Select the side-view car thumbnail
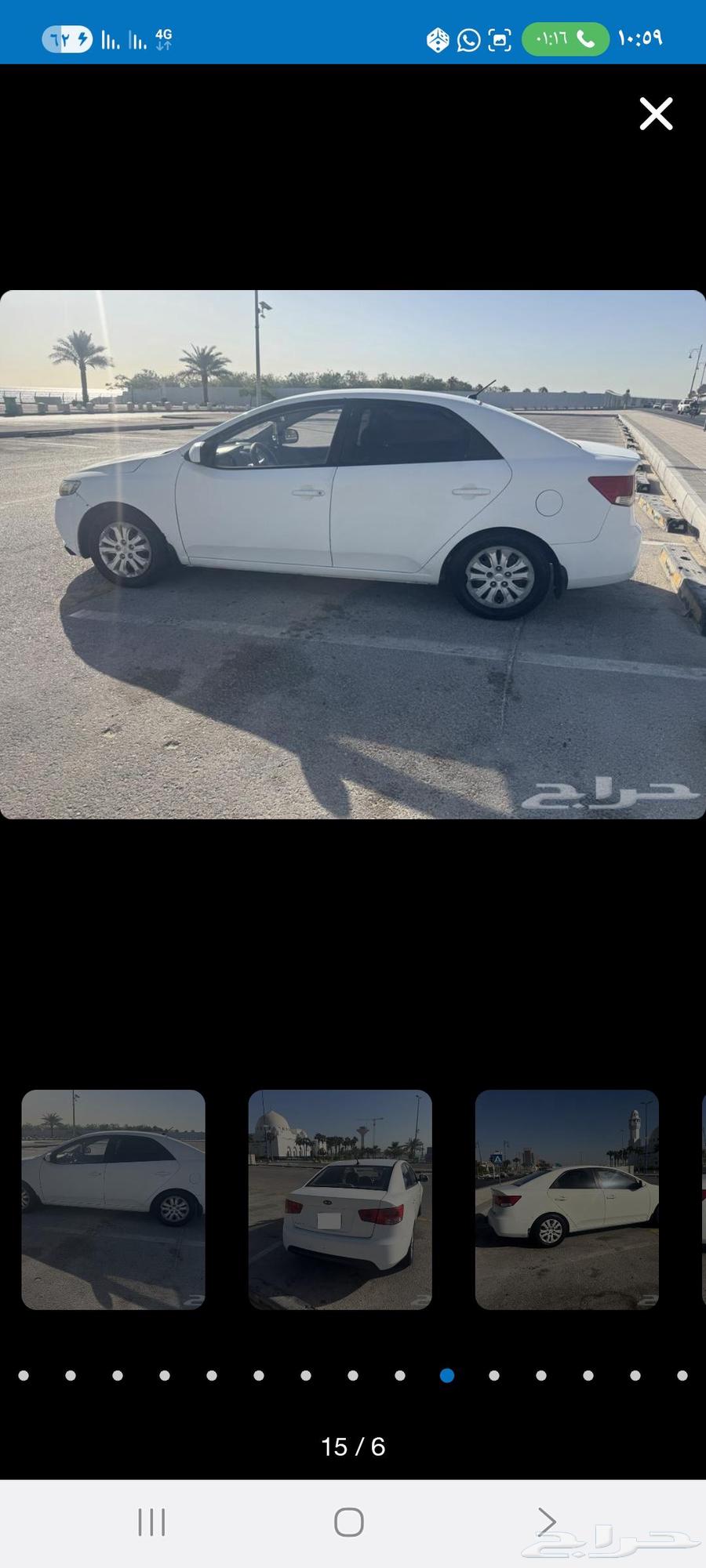Image resolution: width=706 pixels, height=1568 pixels. pyautogui.click(x=114, y=1200)
